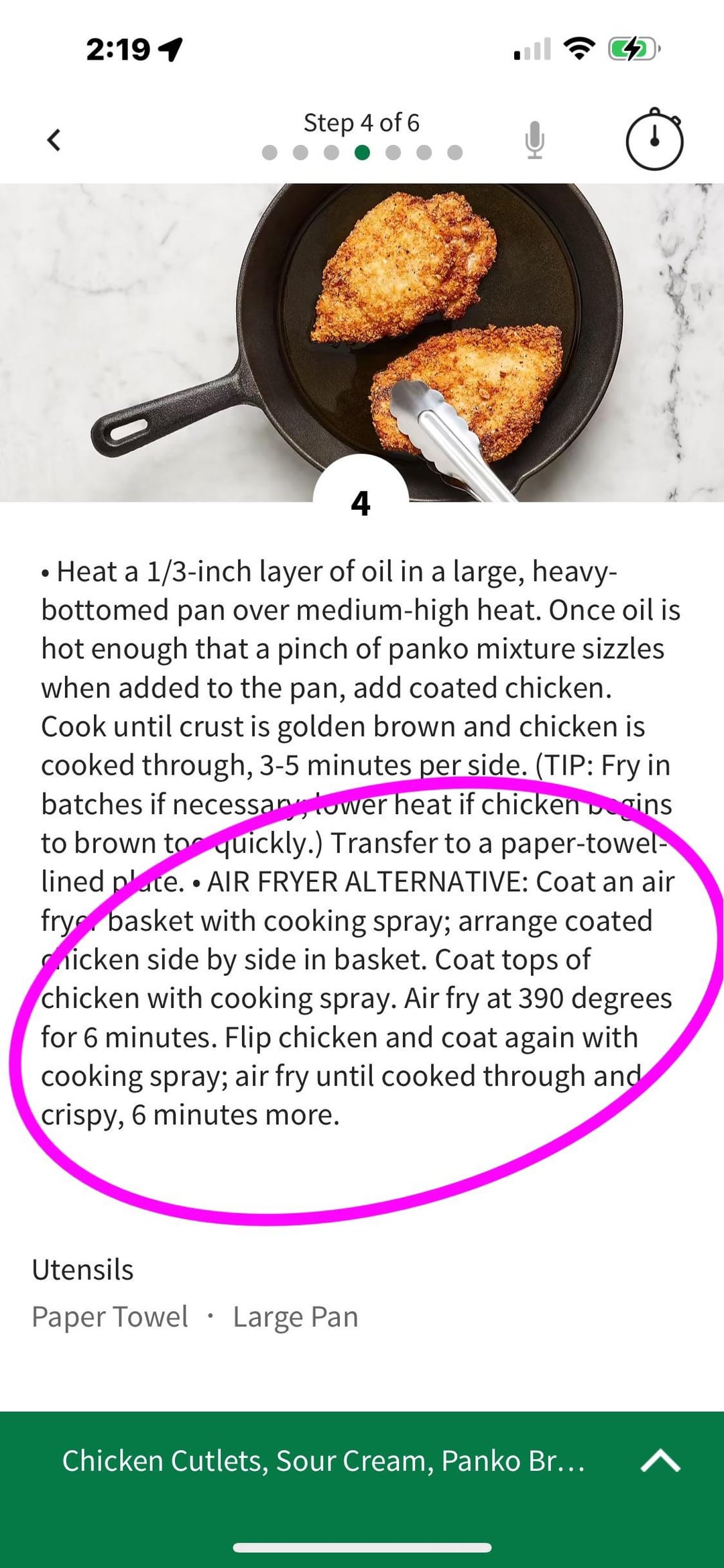Expand the Chicken Cutlets ingredients bar

click(x=660, y=1461)
